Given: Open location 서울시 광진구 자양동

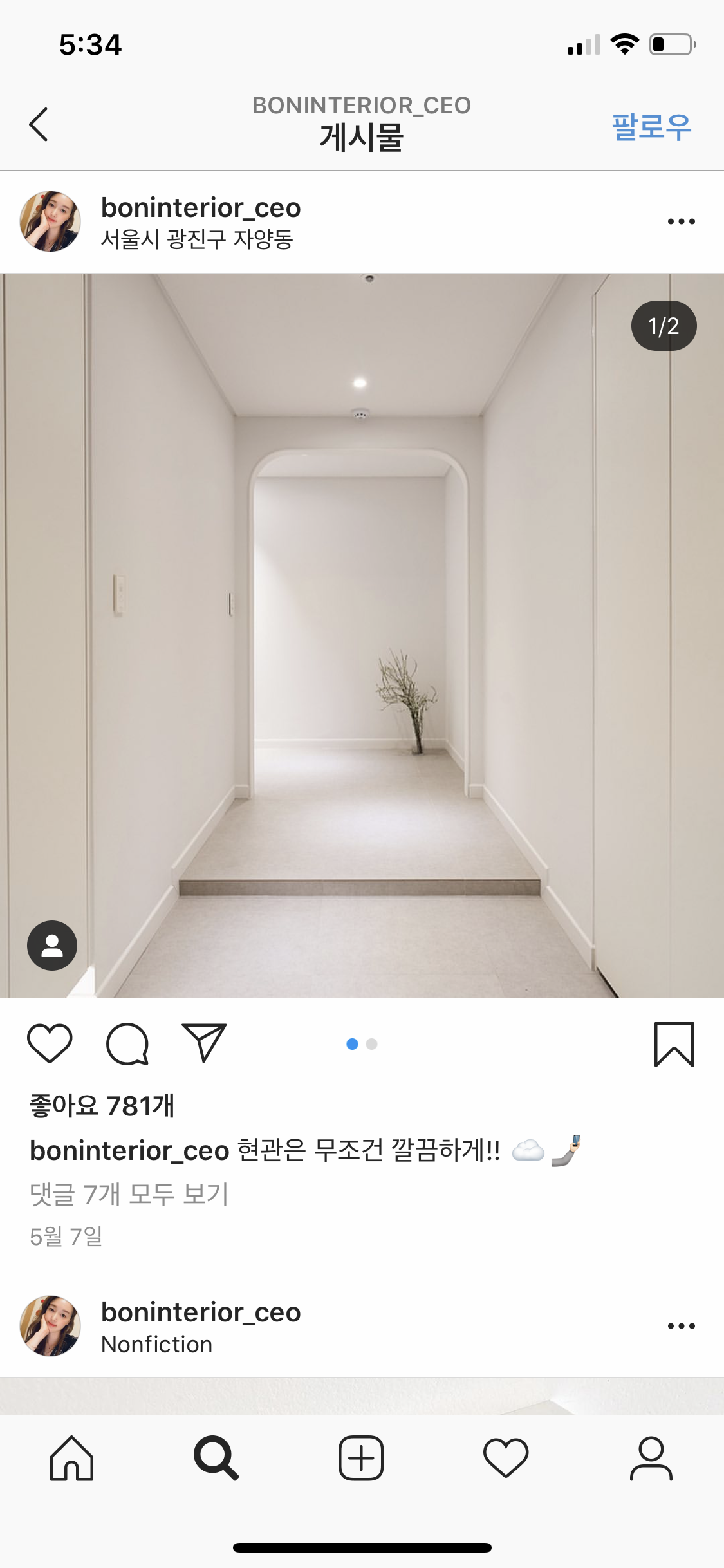Looking at the screenshot, I should coord(197,239).
